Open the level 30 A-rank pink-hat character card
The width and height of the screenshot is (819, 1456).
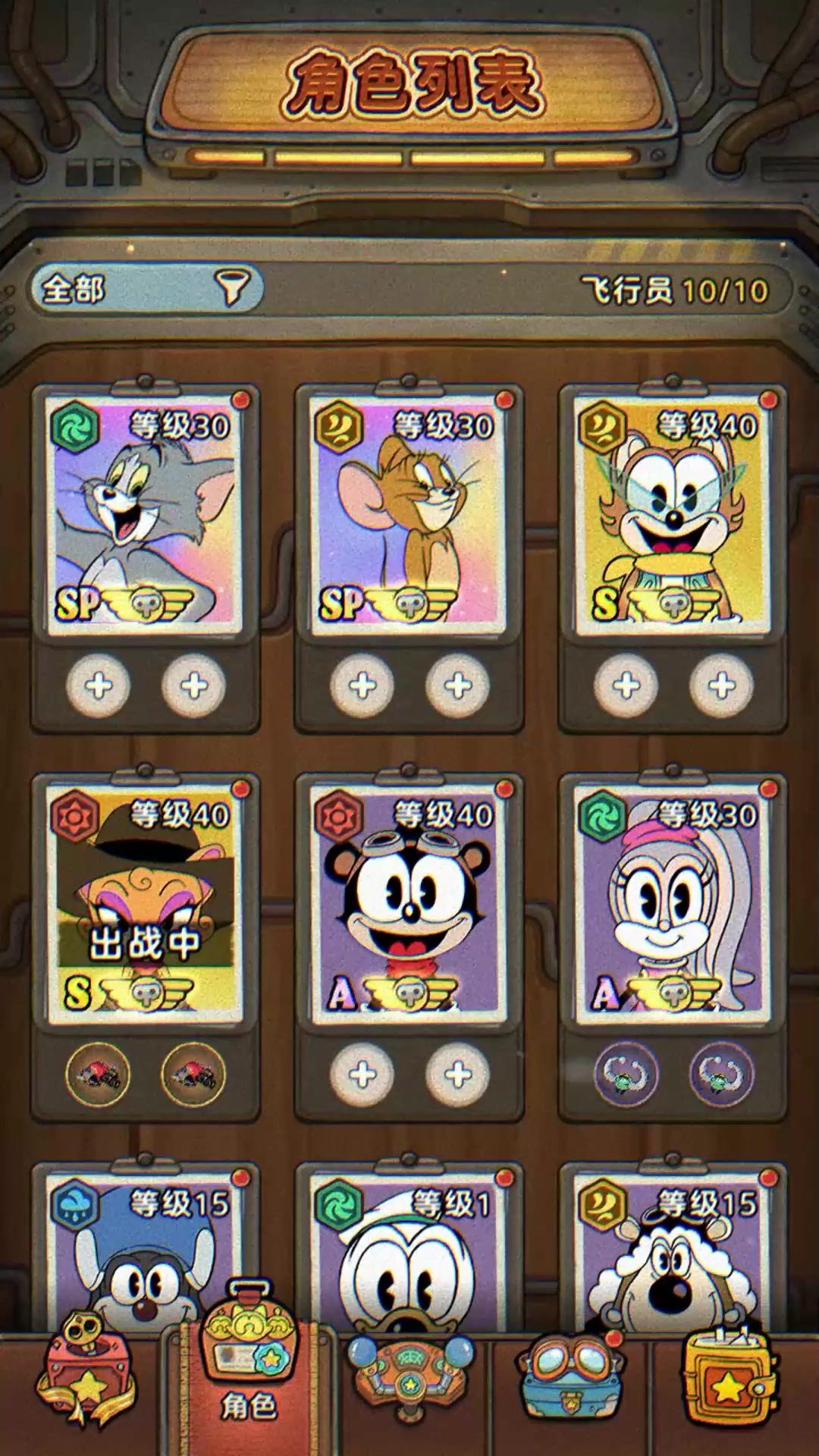click(x=673, y=902)
